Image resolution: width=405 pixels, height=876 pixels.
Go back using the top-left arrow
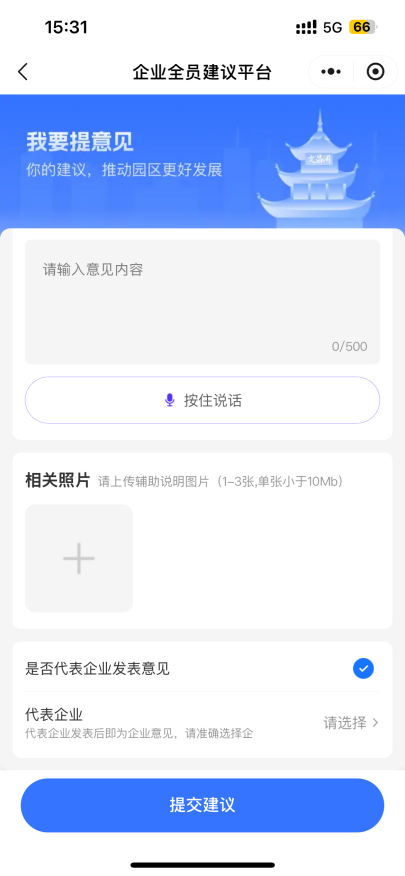tap(23, 72)
